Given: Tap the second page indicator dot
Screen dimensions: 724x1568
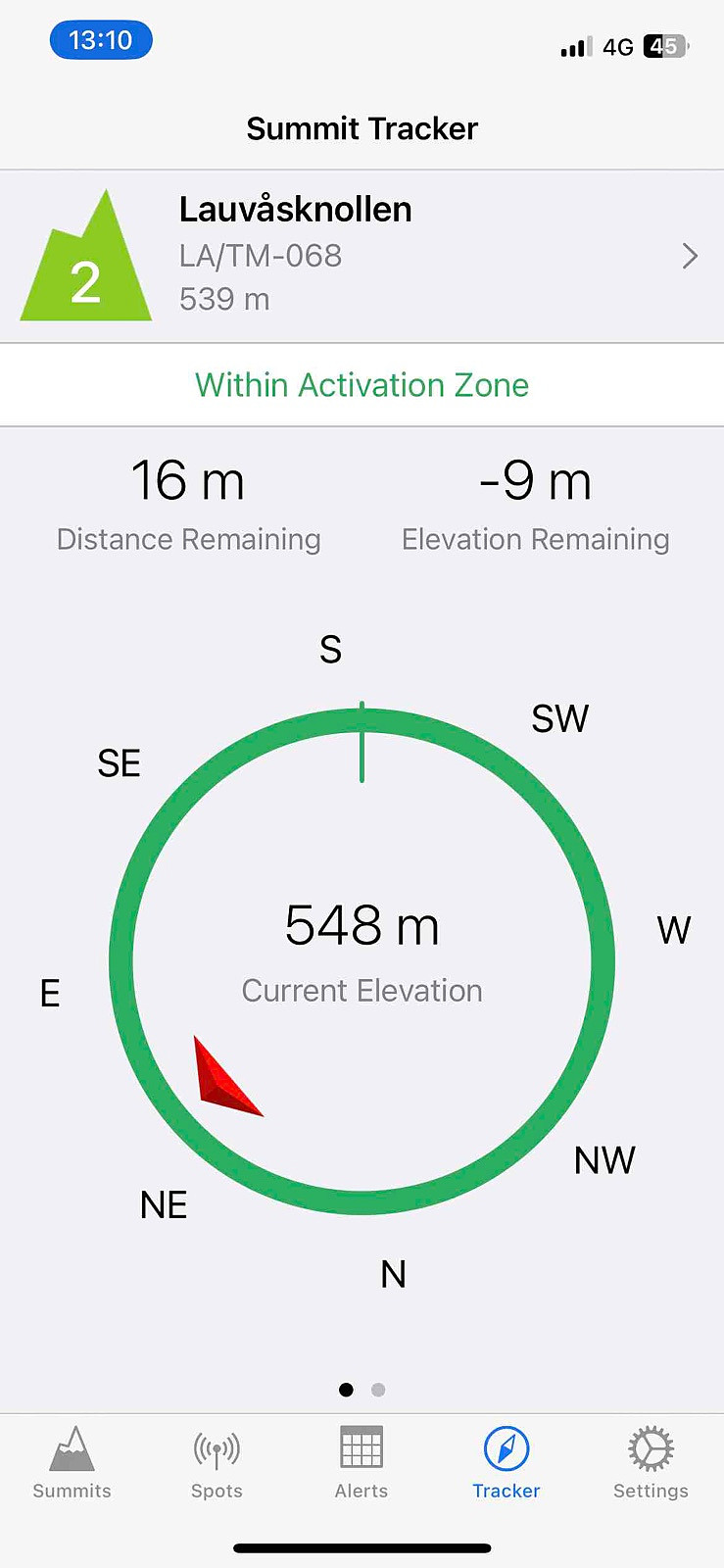Looking at the screenshot, I should pos(378,1390).
